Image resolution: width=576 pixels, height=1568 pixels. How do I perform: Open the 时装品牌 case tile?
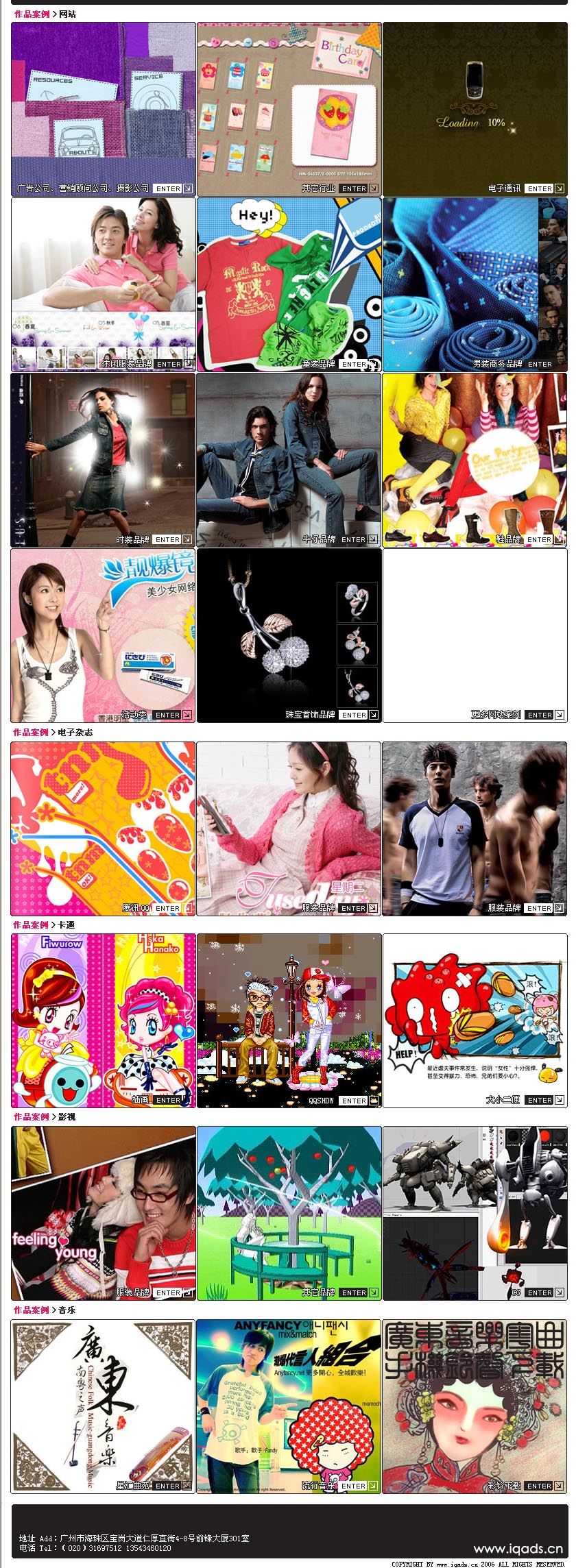point(103,460)
